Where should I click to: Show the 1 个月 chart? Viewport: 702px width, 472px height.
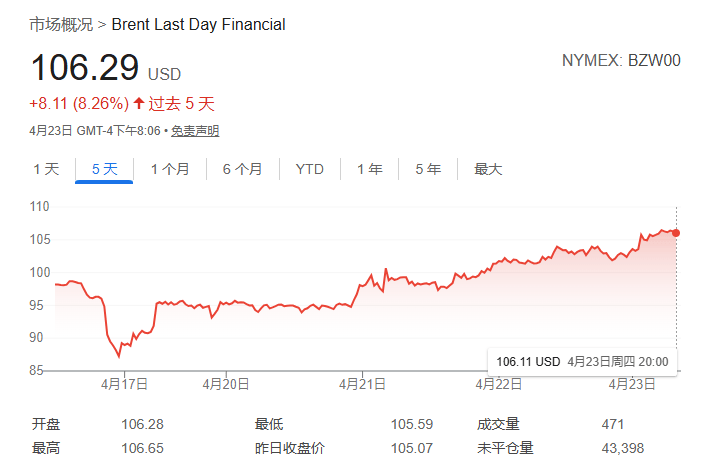pyautogui.click(x=170, y=169)
